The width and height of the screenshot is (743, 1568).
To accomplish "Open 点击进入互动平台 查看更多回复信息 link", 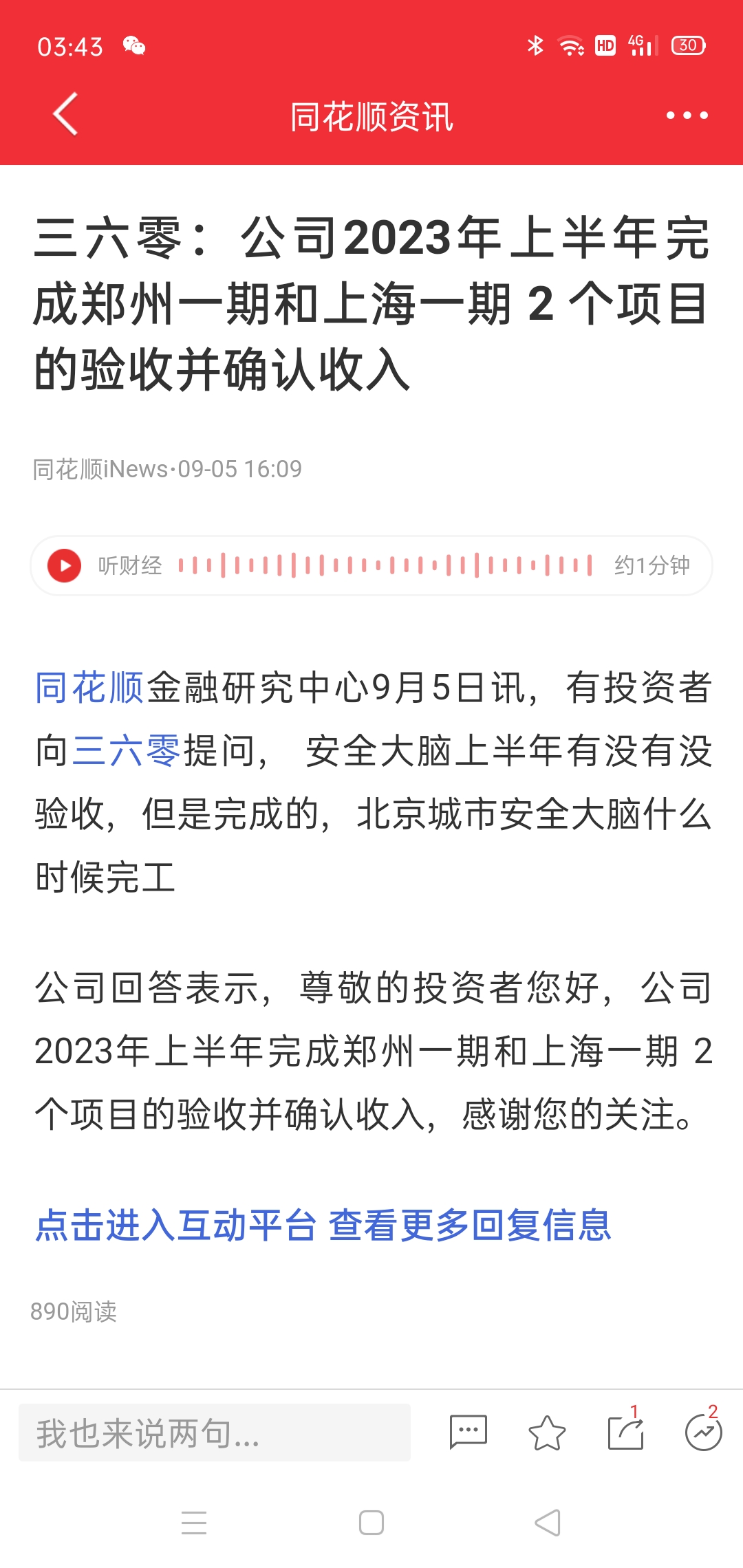I will (x=323, y=1225).
